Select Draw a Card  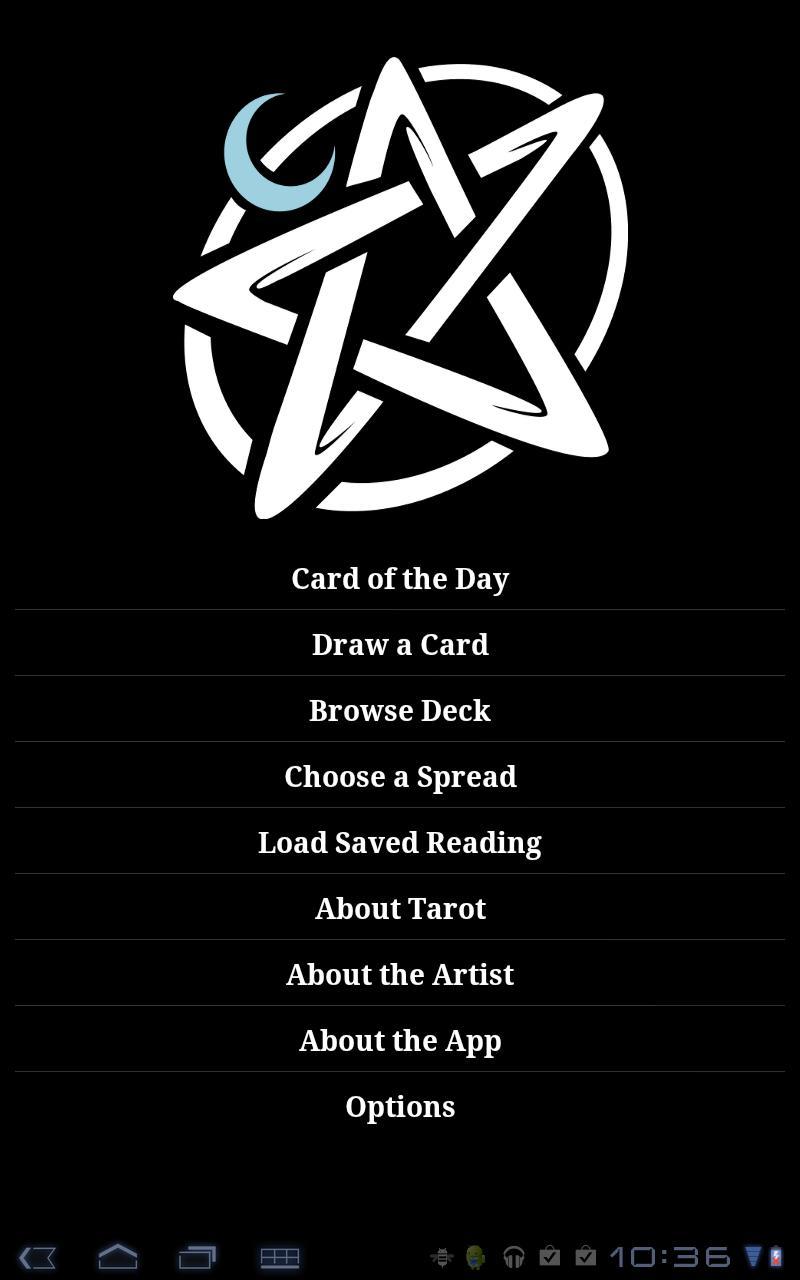400,644
